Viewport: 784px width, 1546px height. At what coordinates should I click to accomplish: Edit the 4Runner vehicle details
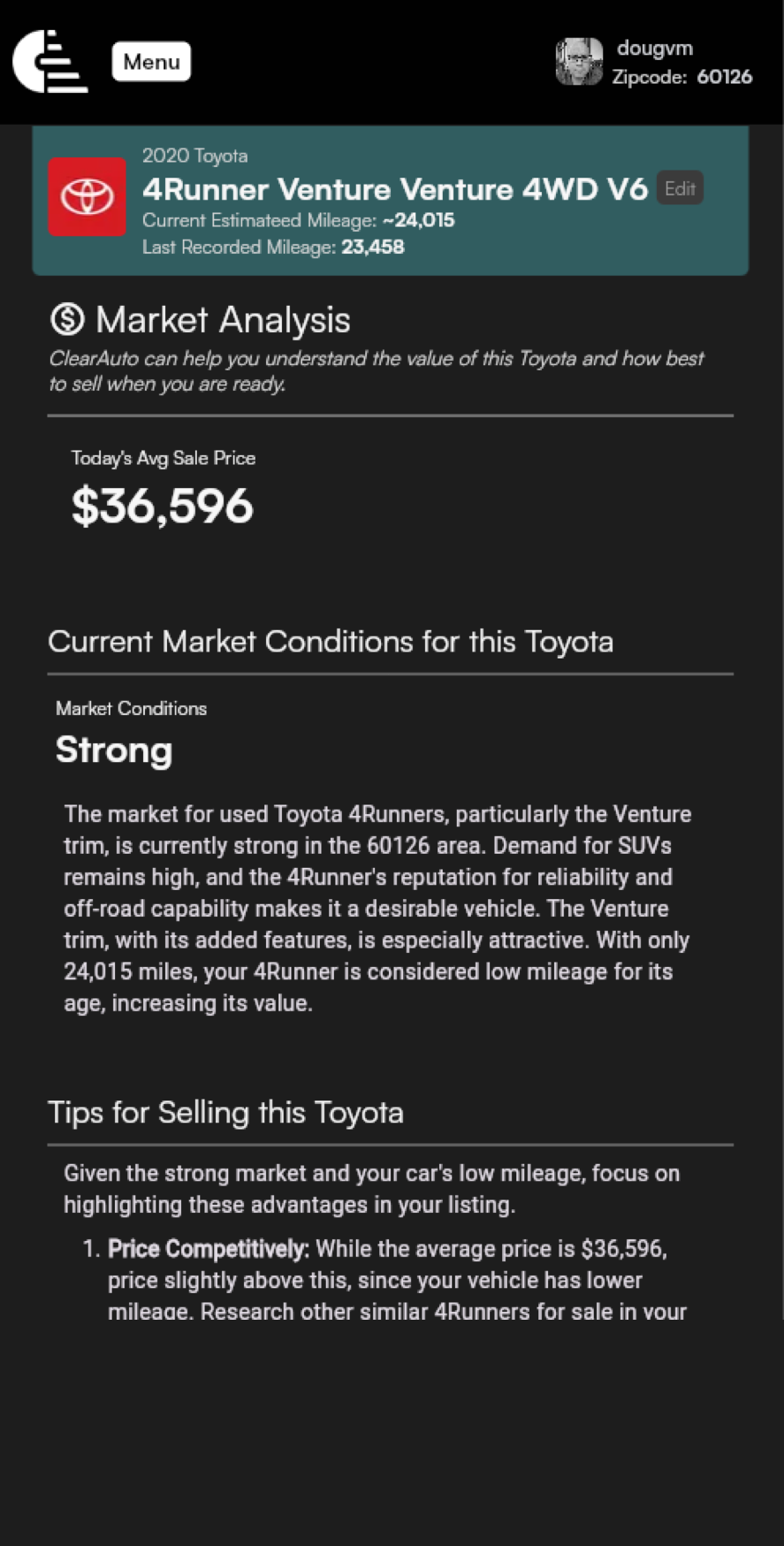(x=679, y=188)
